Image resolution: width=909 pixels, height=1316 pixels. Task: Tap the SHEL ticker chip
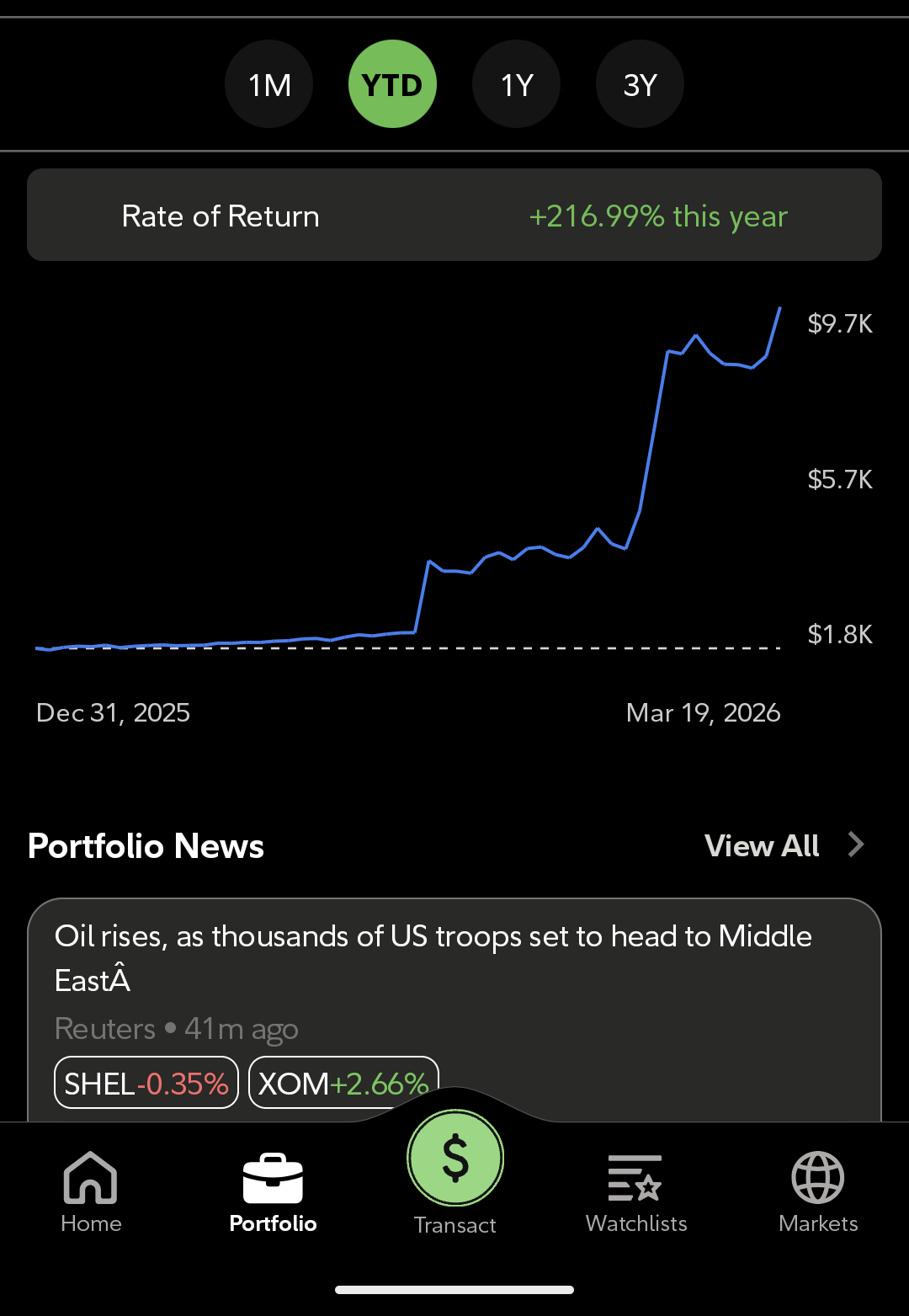[146, 1083]
